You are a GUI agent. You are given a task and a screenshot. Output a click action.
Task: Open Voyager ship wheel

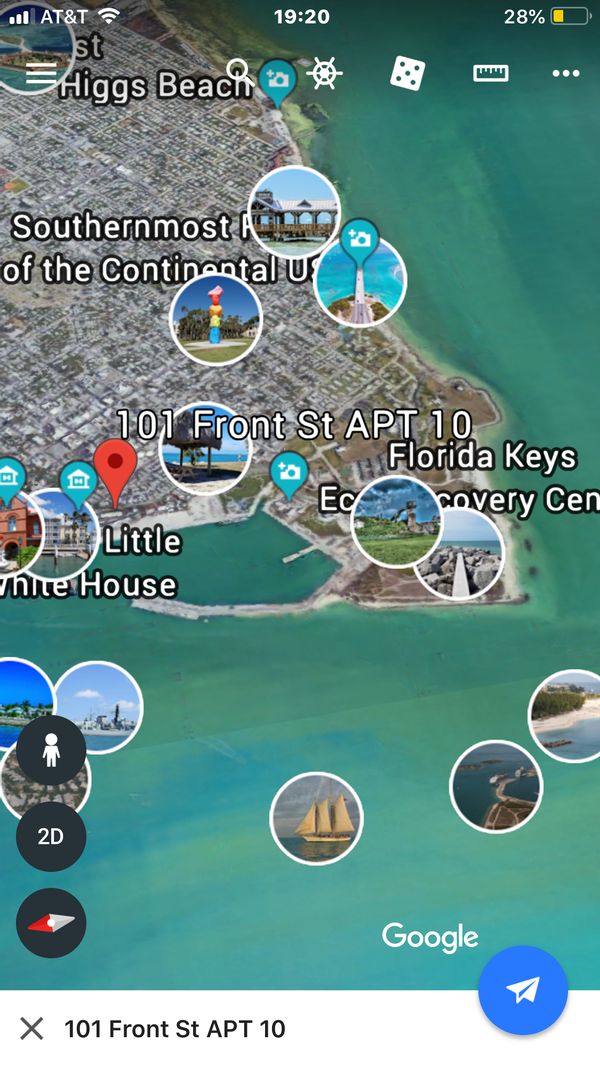[x=324, y=74]
